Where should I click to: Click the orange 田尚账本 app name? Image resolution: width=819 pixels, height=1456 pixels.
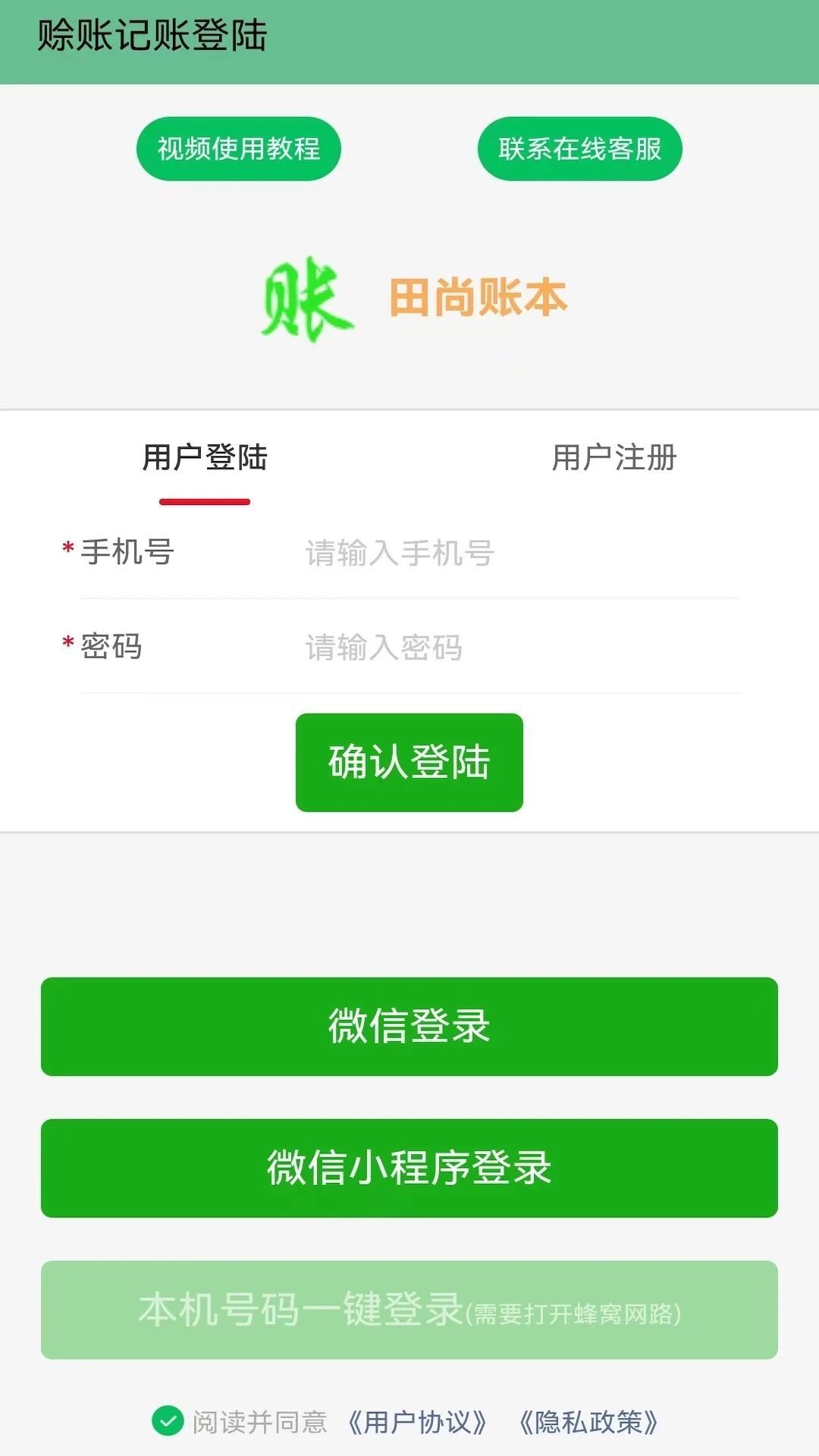tap(478, 298)
